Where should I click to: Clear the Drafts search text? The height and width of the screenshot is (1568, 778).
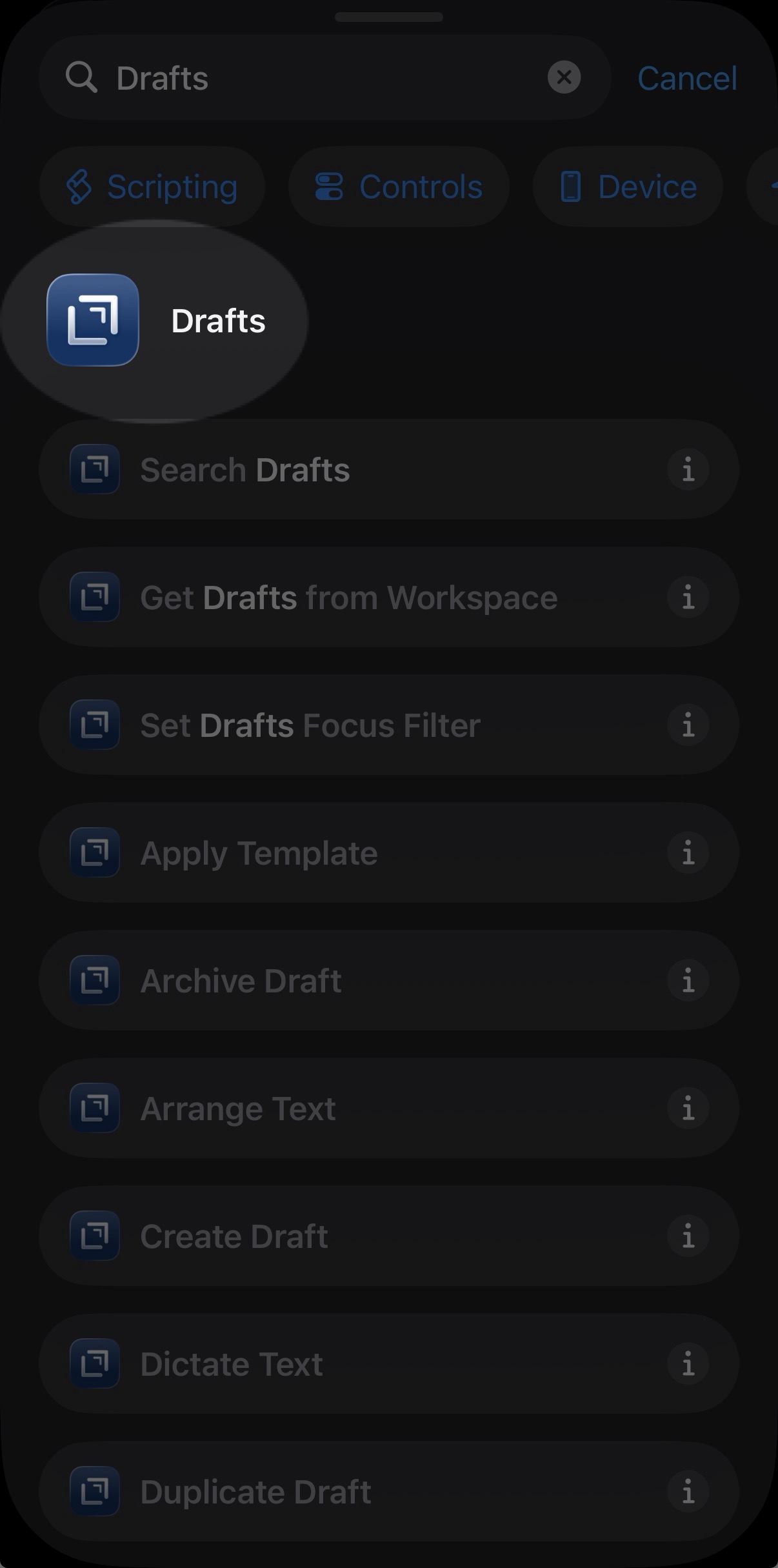coord(564,77)
